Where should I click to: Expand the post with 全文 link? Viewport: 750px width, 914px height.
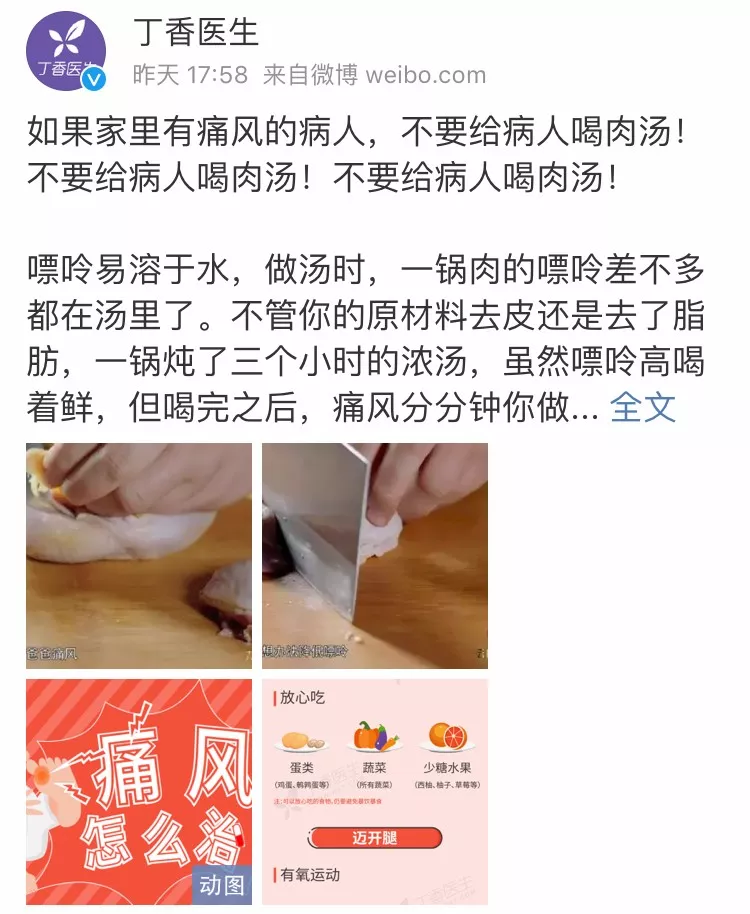[643, 407]
